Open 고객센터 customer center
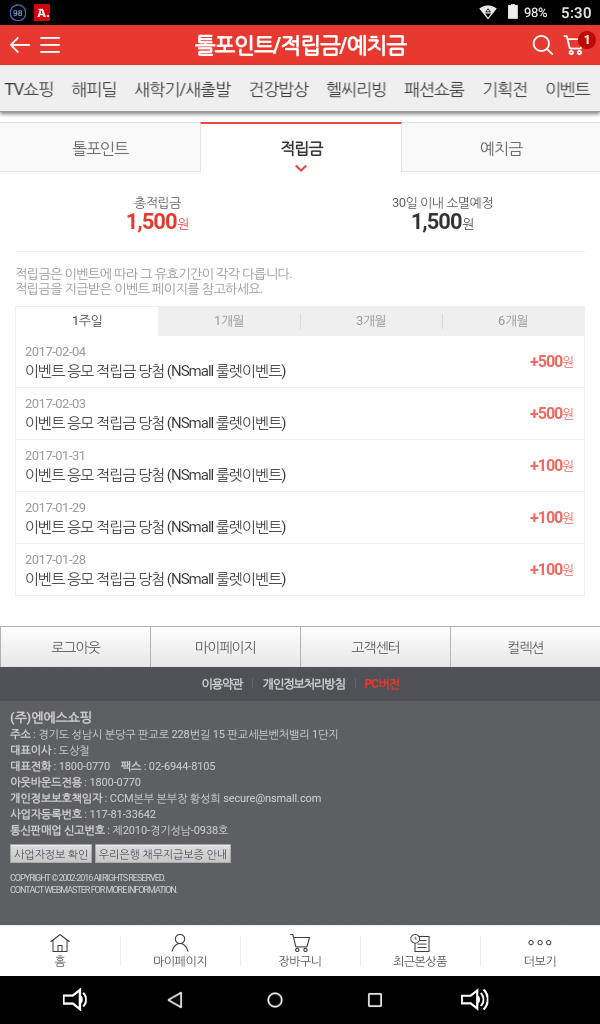 click(375, 647)
